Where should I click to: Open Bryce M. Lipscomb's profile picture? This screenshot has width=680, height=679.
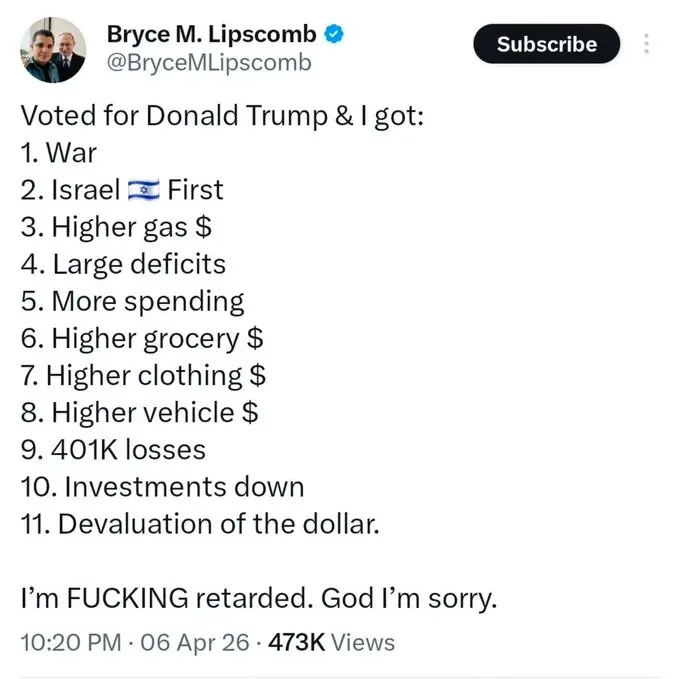point(52,50)
